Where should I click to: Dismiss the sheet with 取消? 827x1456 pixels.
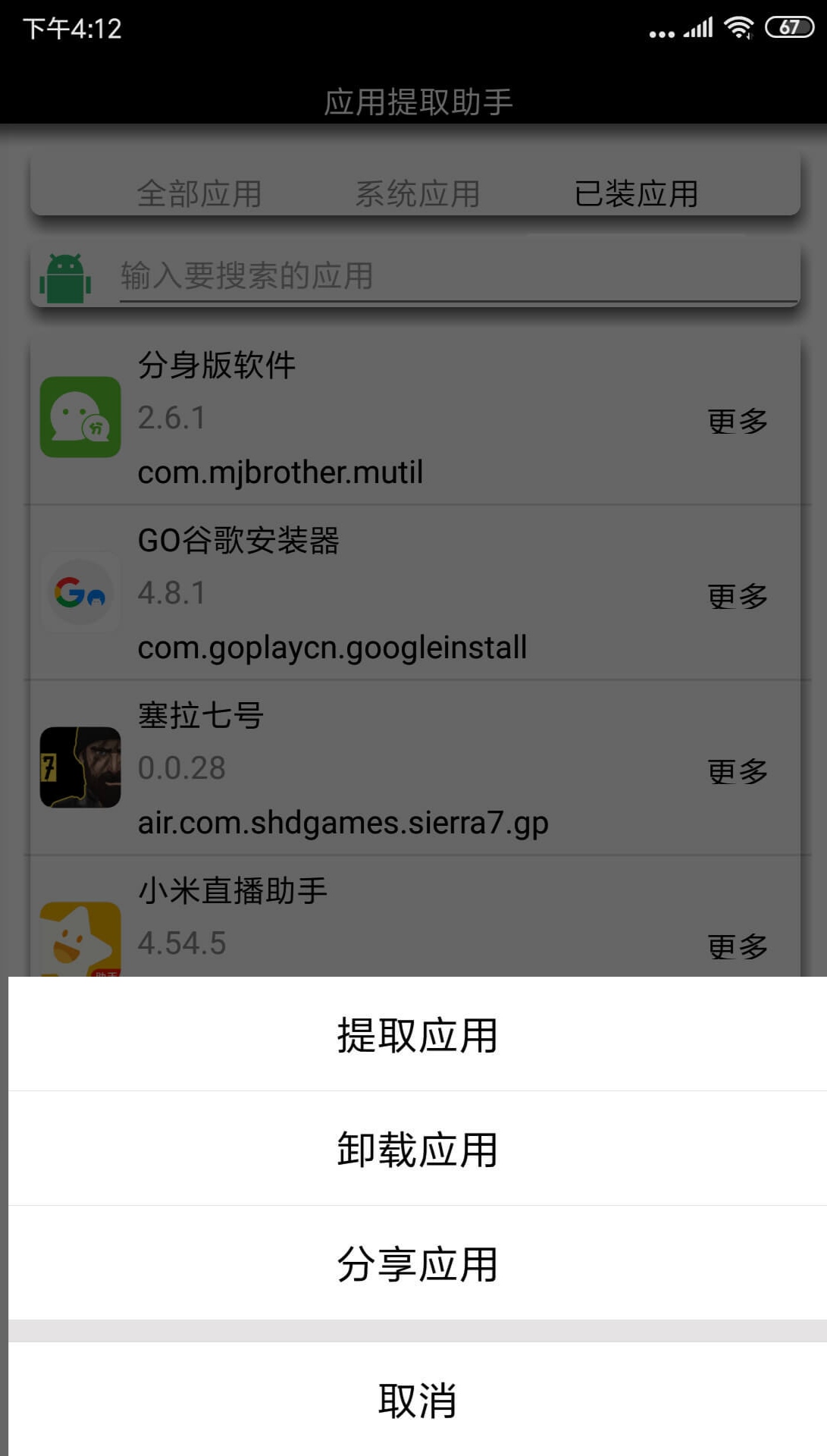417,1400
